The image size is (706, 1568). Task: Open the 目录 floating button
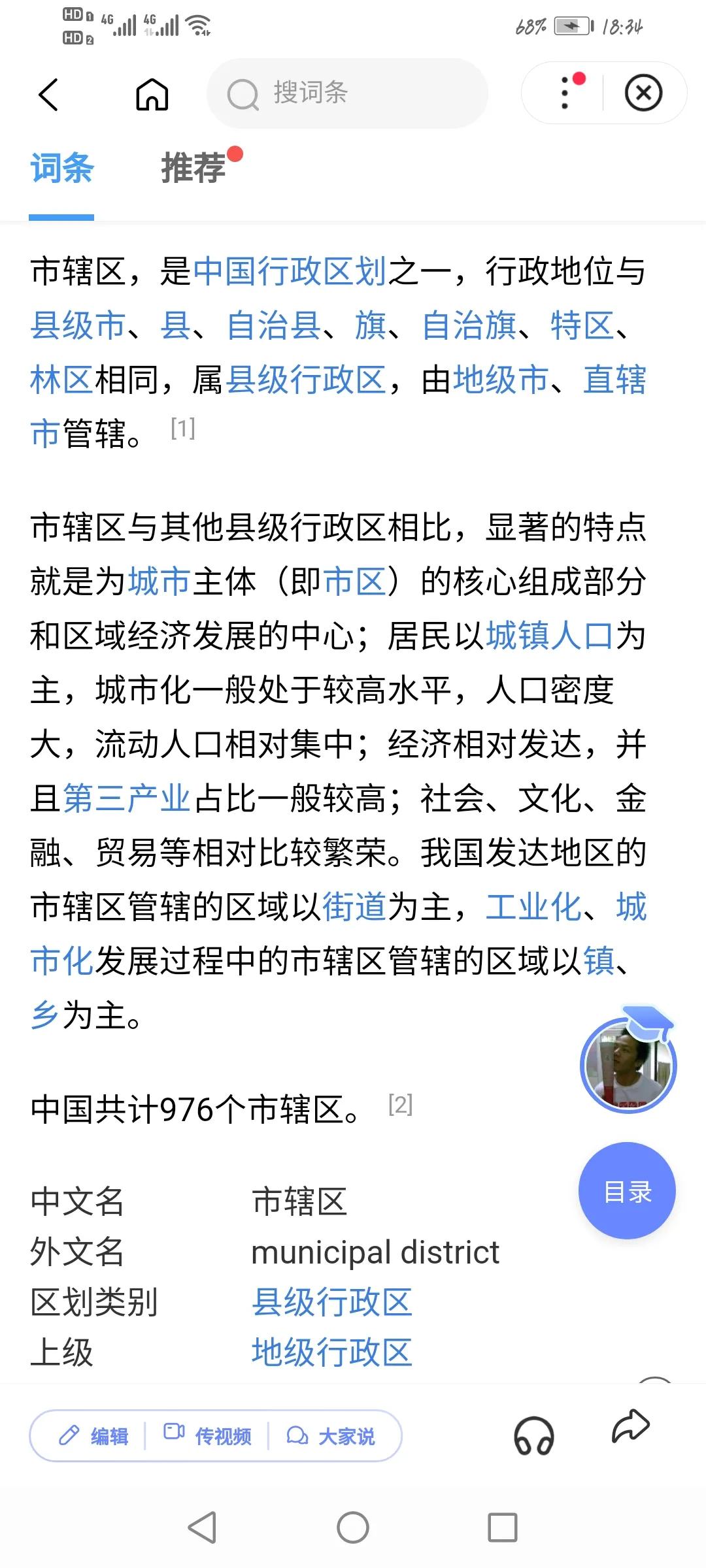click(x=627, y=1191)
